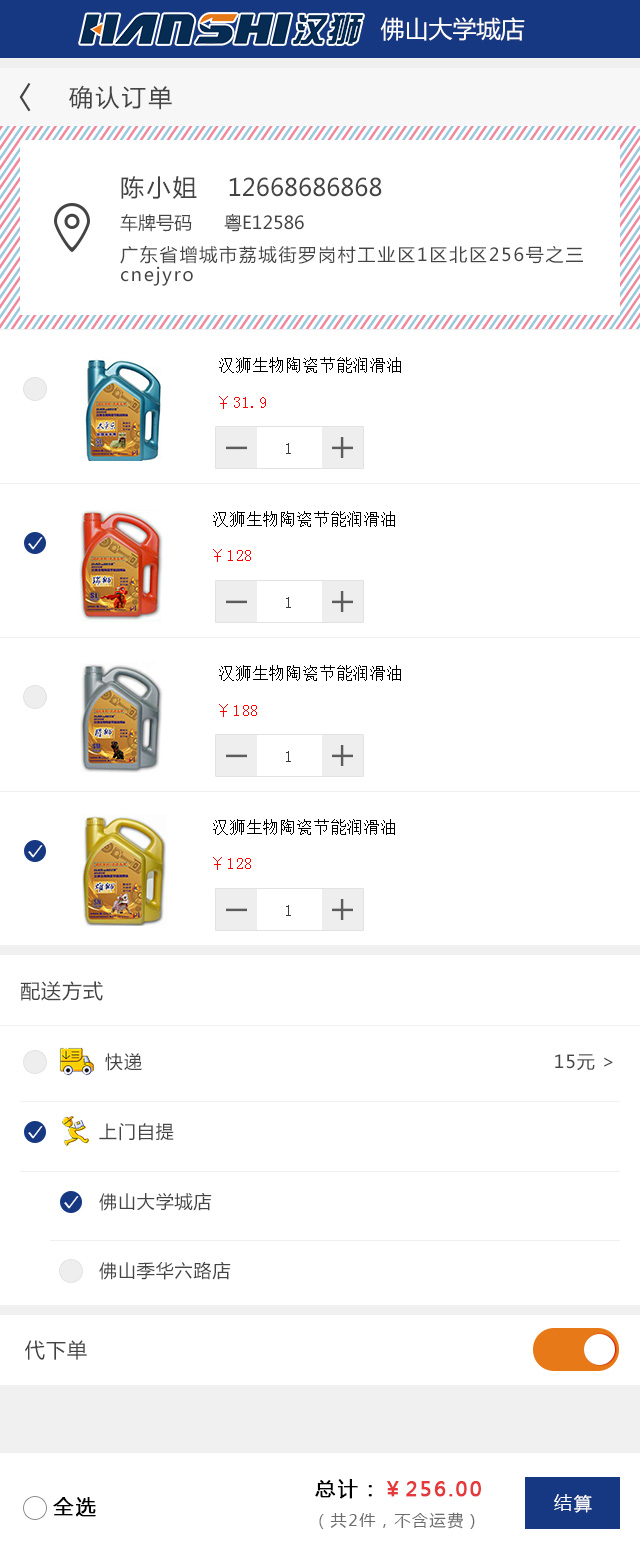Expand the 15元 express fee details
Screen dimensions: 640x1553
[584, 1062]
